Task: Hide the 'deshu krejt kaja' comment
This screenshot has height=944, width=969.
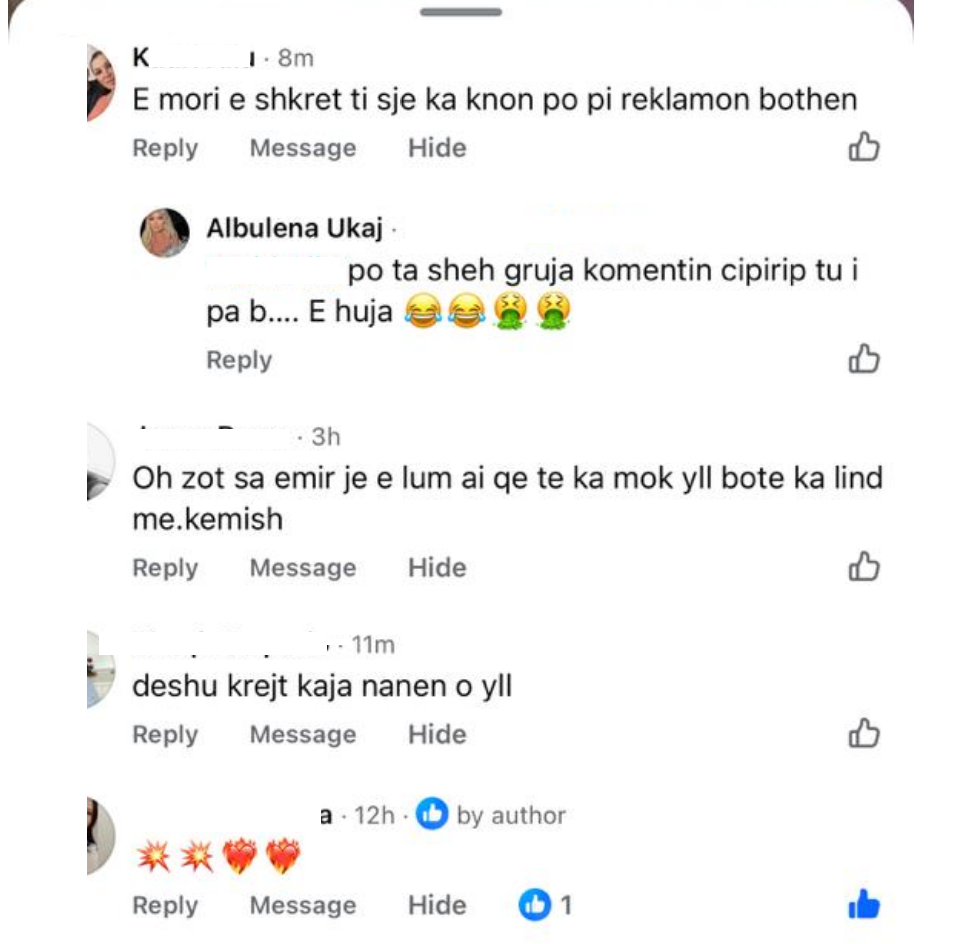Action: pos(437,735)
